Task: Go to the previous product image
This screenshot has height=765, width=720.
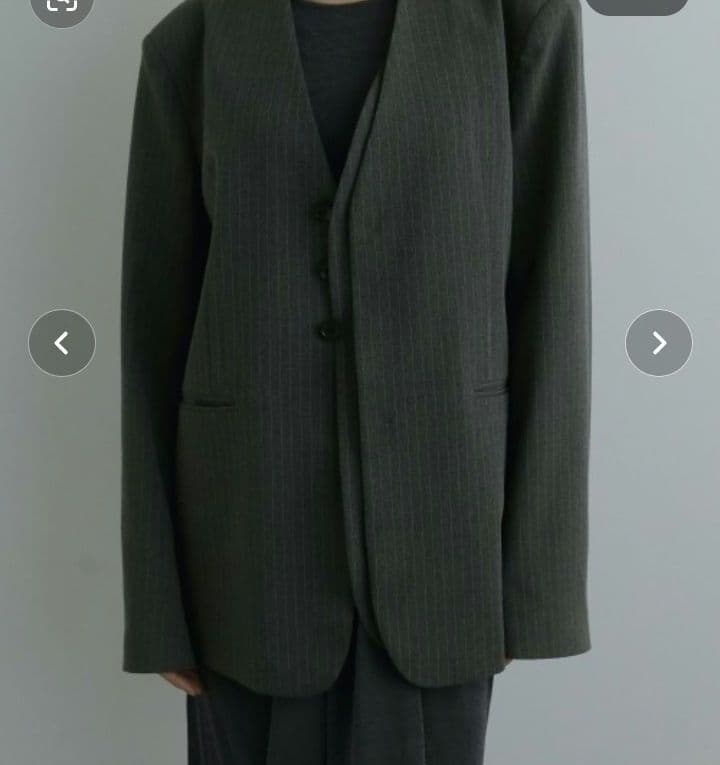Action: click(62, 343)
